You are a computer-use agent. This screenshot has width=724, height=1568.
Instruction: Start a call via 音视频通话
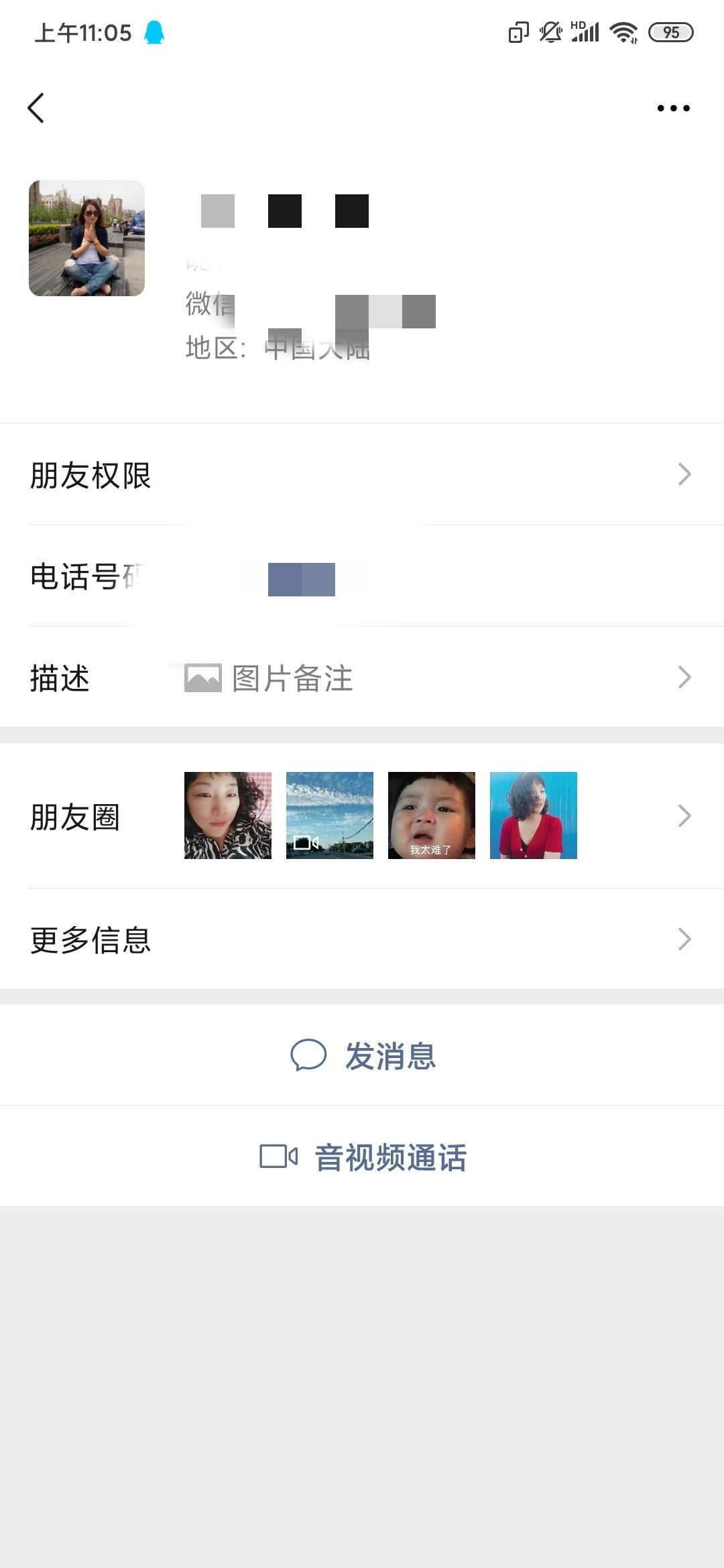point(363,1157)
